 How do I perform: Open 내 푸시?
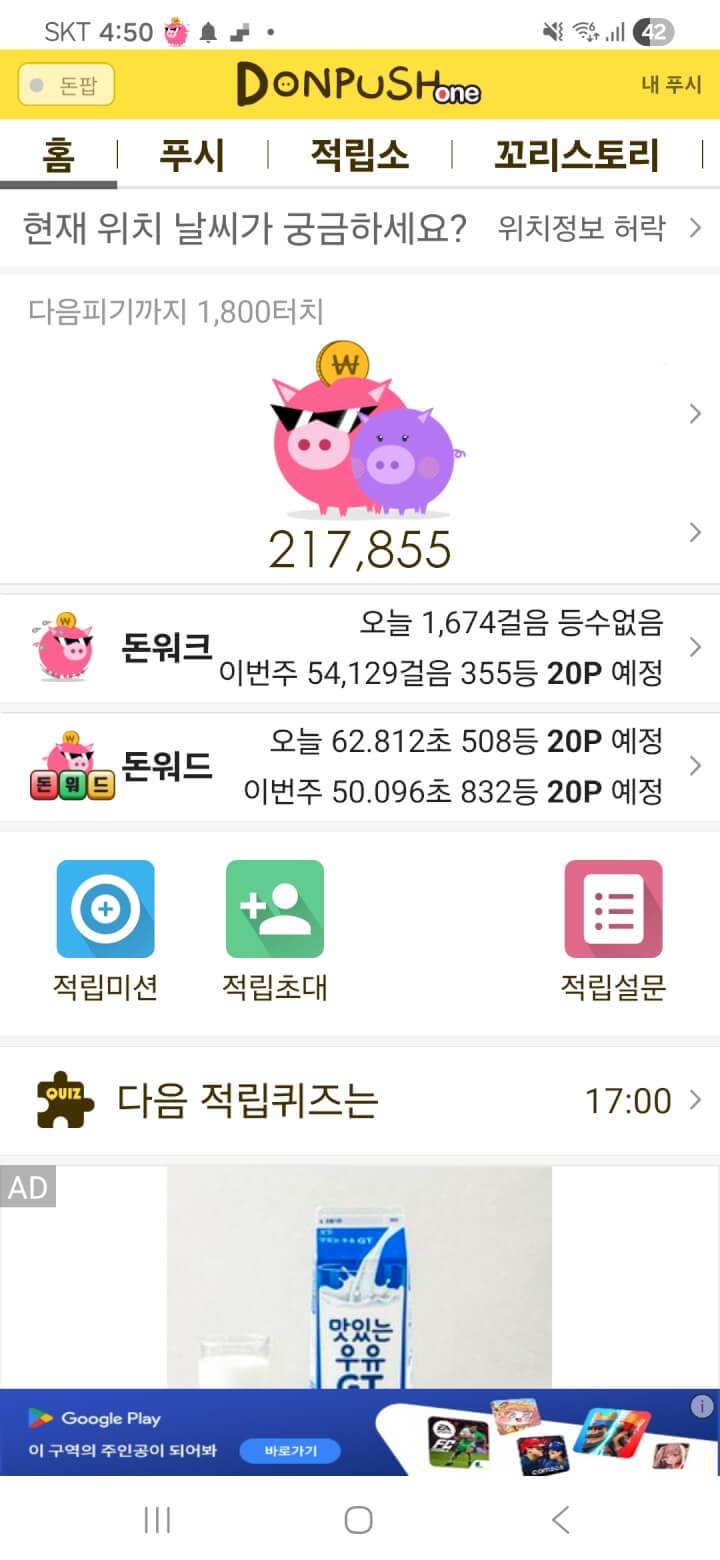(672, 85)
